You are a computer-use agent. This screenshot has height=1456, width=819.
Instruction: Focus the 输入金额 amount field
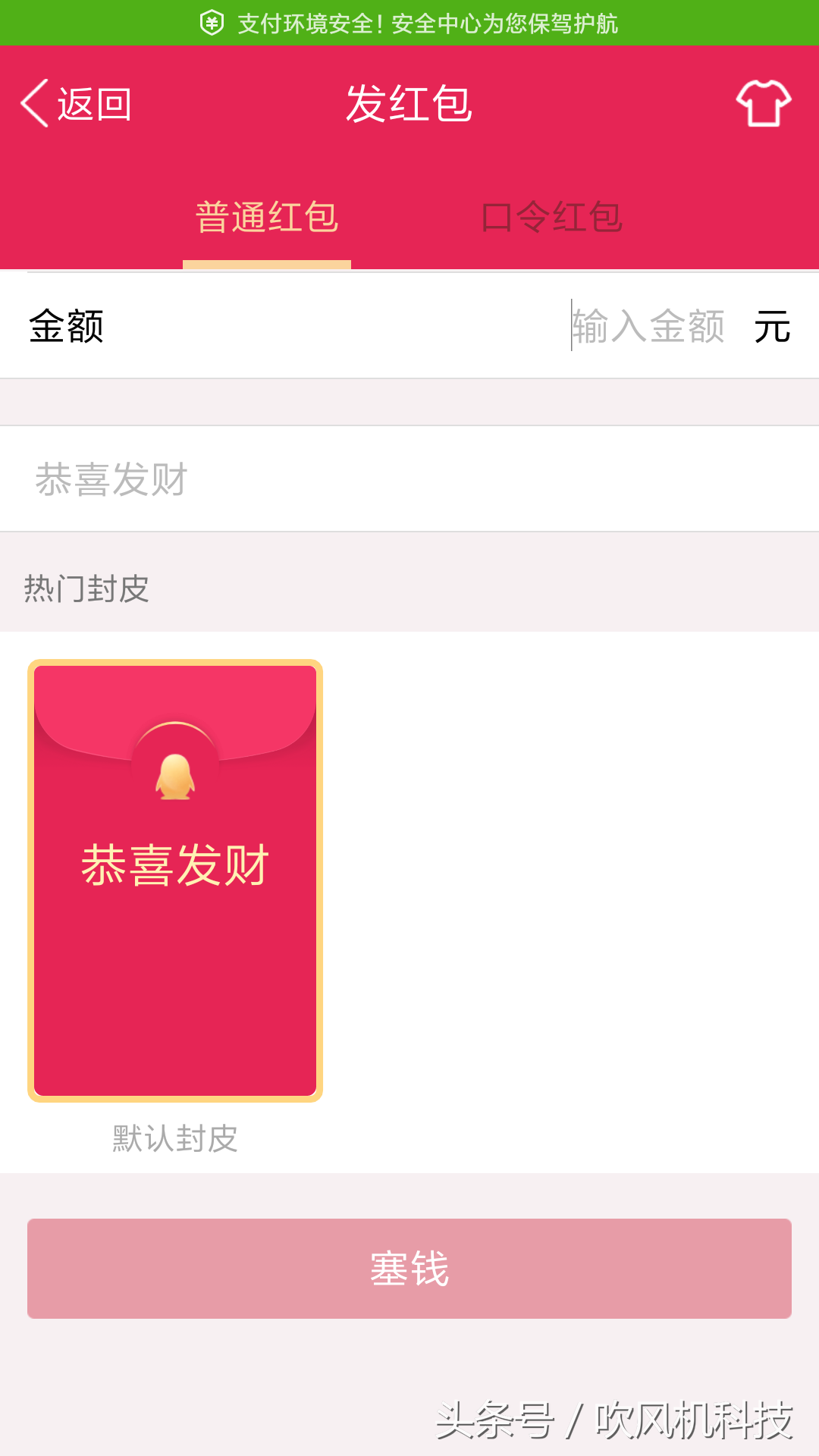648,326
